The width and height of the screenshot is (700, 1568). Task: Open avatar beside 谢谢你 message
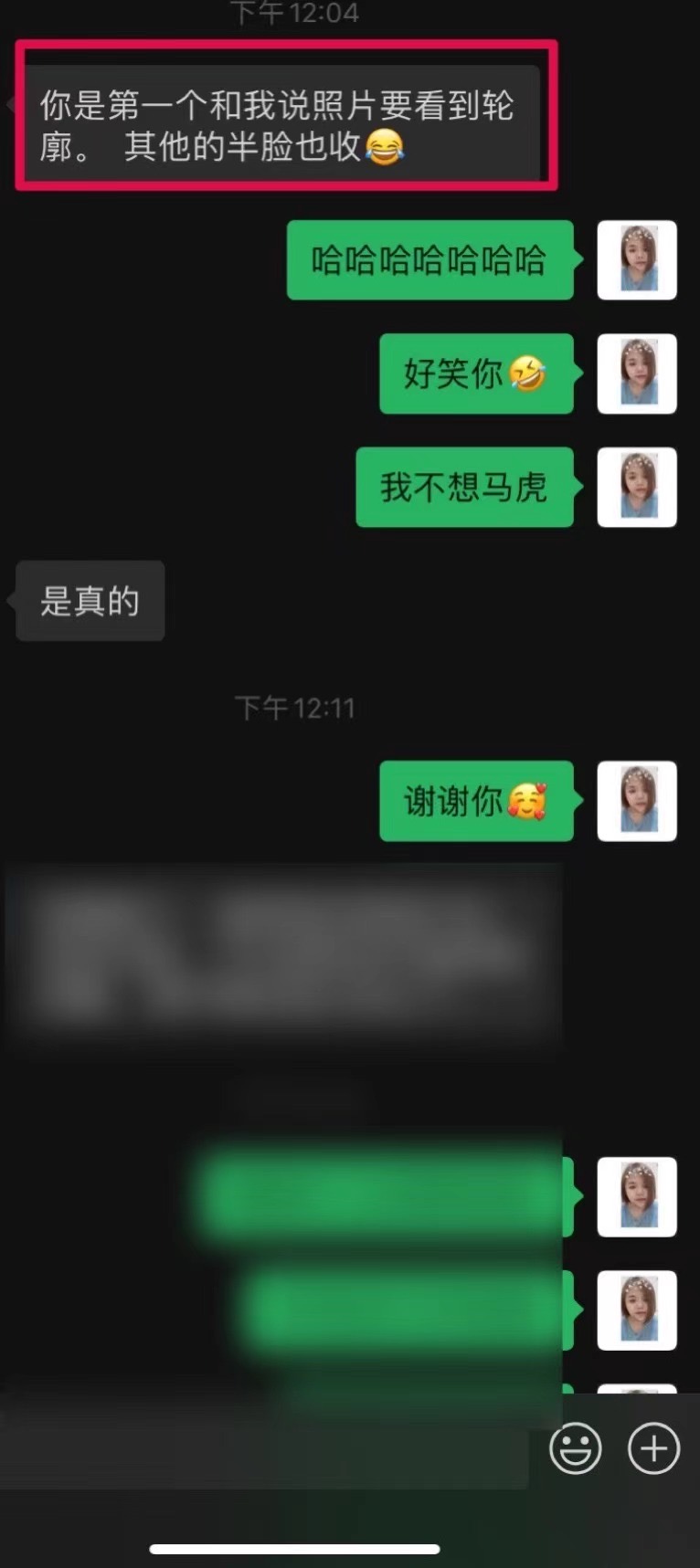[637, 801]
